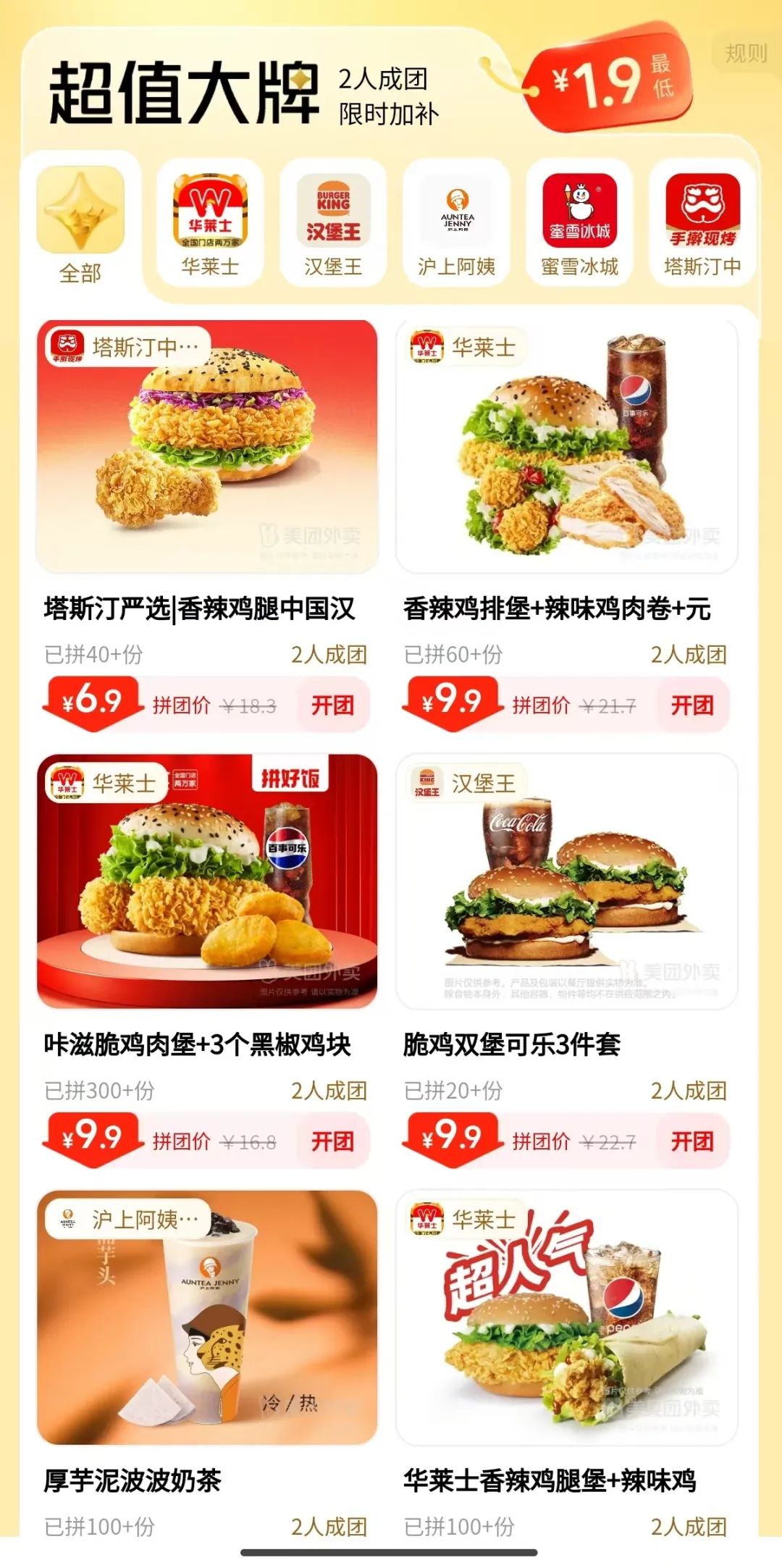Open the 厚芋泥波波奶茶 card

coord(207,1318)
